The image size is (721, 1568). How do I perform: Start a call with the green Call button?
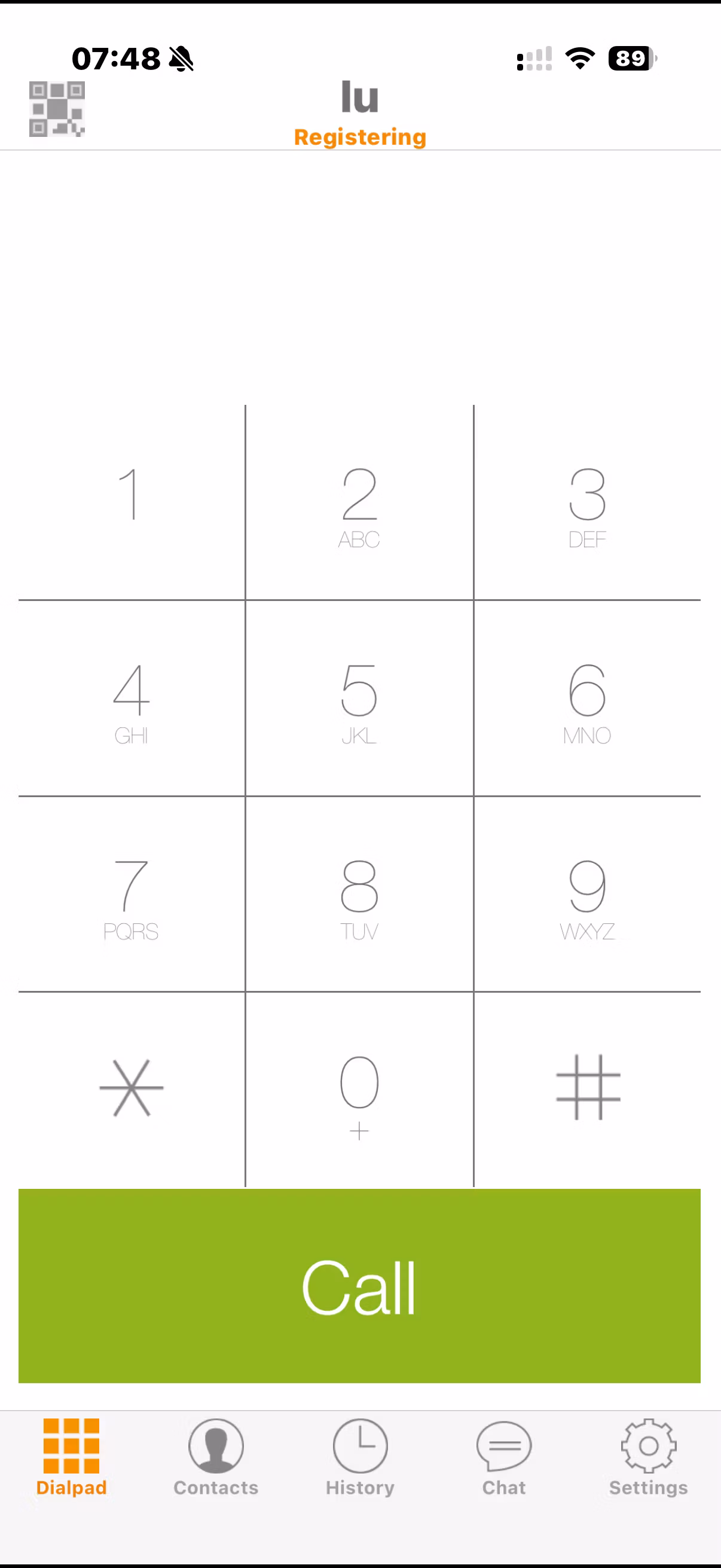[x=359, y=1286]
